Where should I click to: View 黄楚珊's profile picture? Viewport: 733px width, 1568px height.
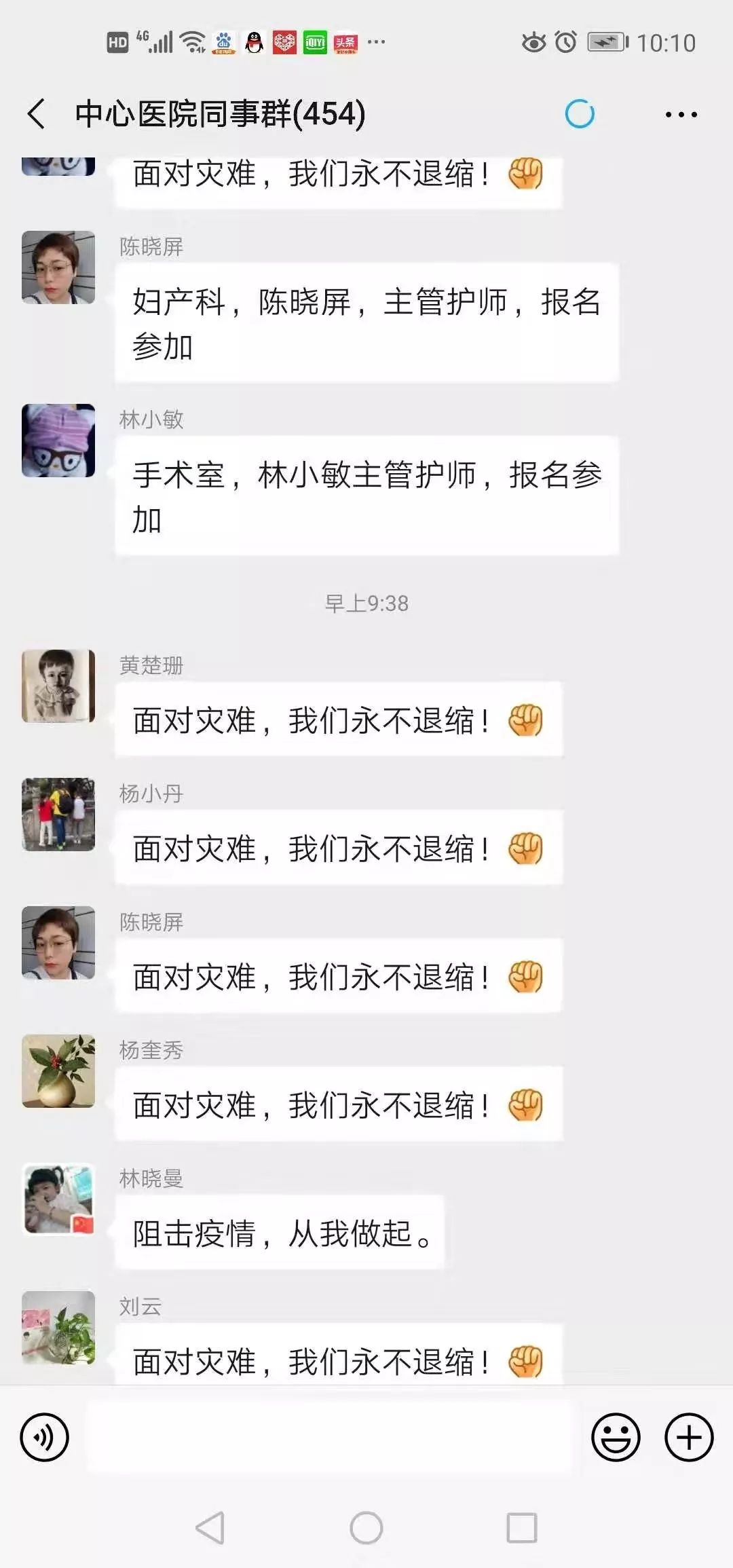click(x=58, y=686)
